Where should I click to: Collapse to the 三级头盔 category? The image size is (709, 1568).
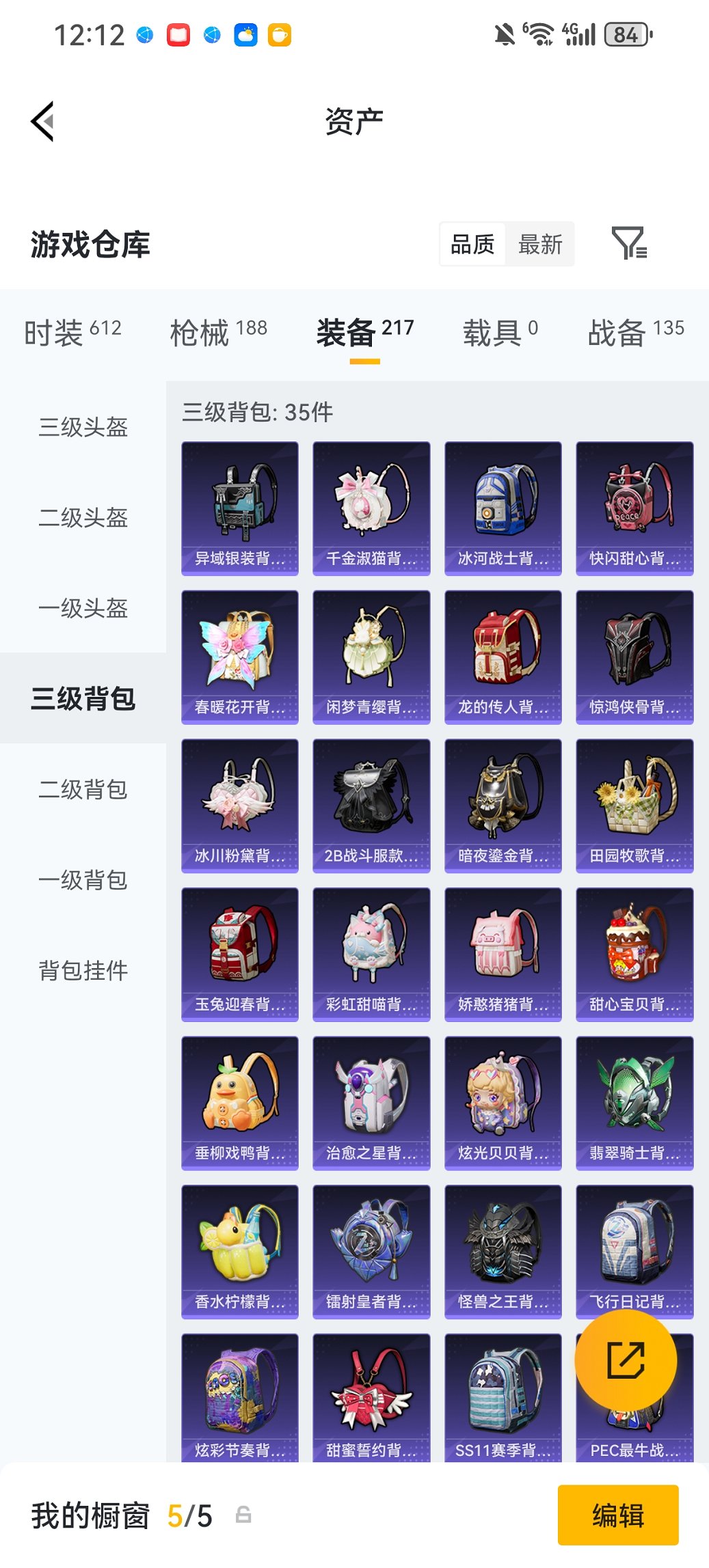coord(82,428)
